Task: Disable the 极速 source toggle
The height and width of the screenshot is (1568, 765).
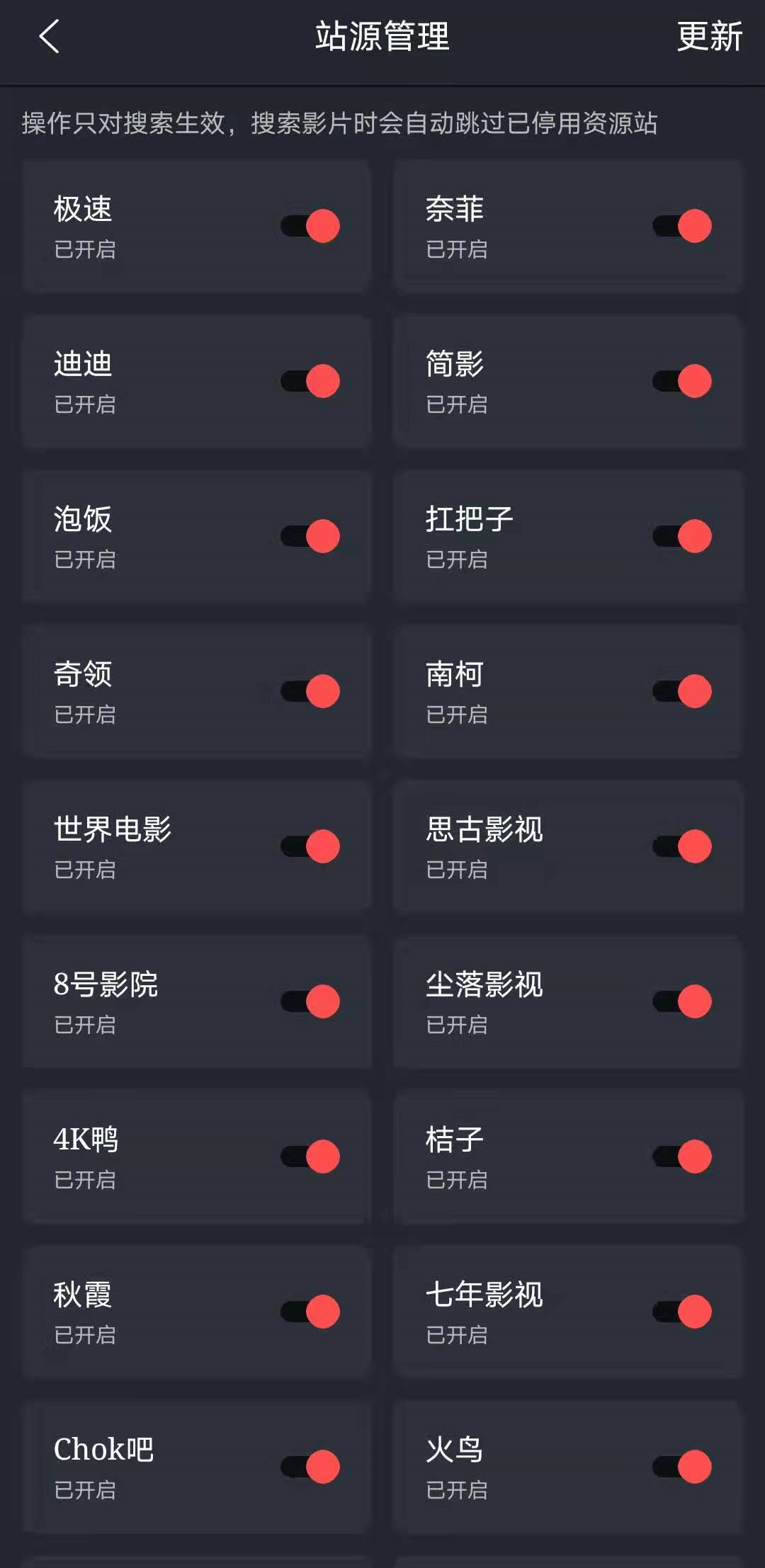Action: (310, 226)
